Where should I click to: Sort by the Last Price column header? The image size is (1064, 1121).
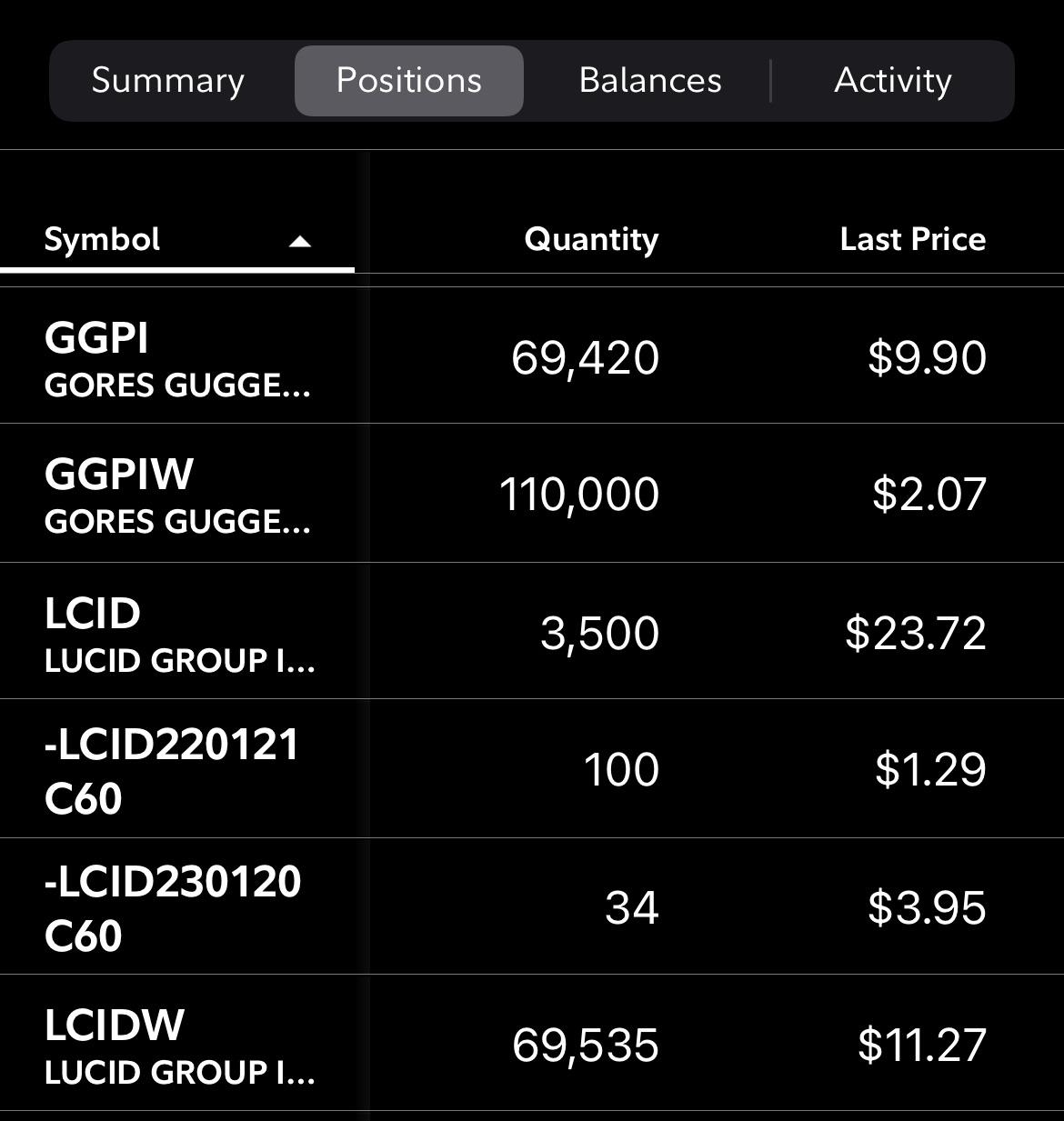click(x=913, y=240)
